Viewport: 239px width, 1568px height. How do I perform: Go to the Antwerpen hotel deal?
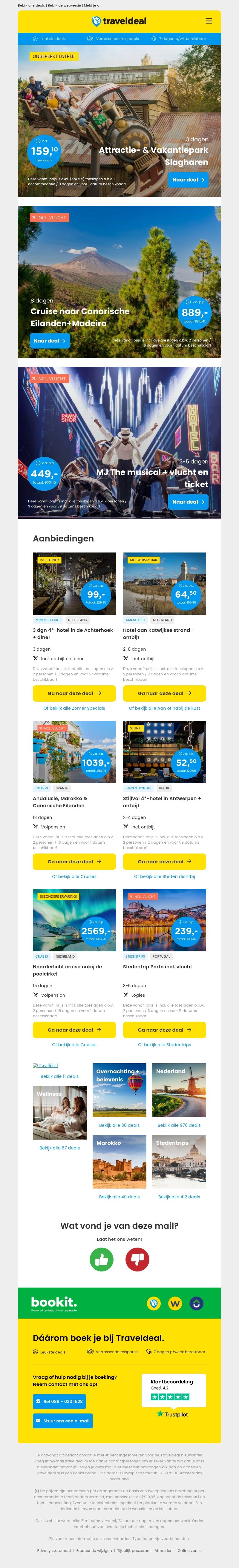click(164, 861)
